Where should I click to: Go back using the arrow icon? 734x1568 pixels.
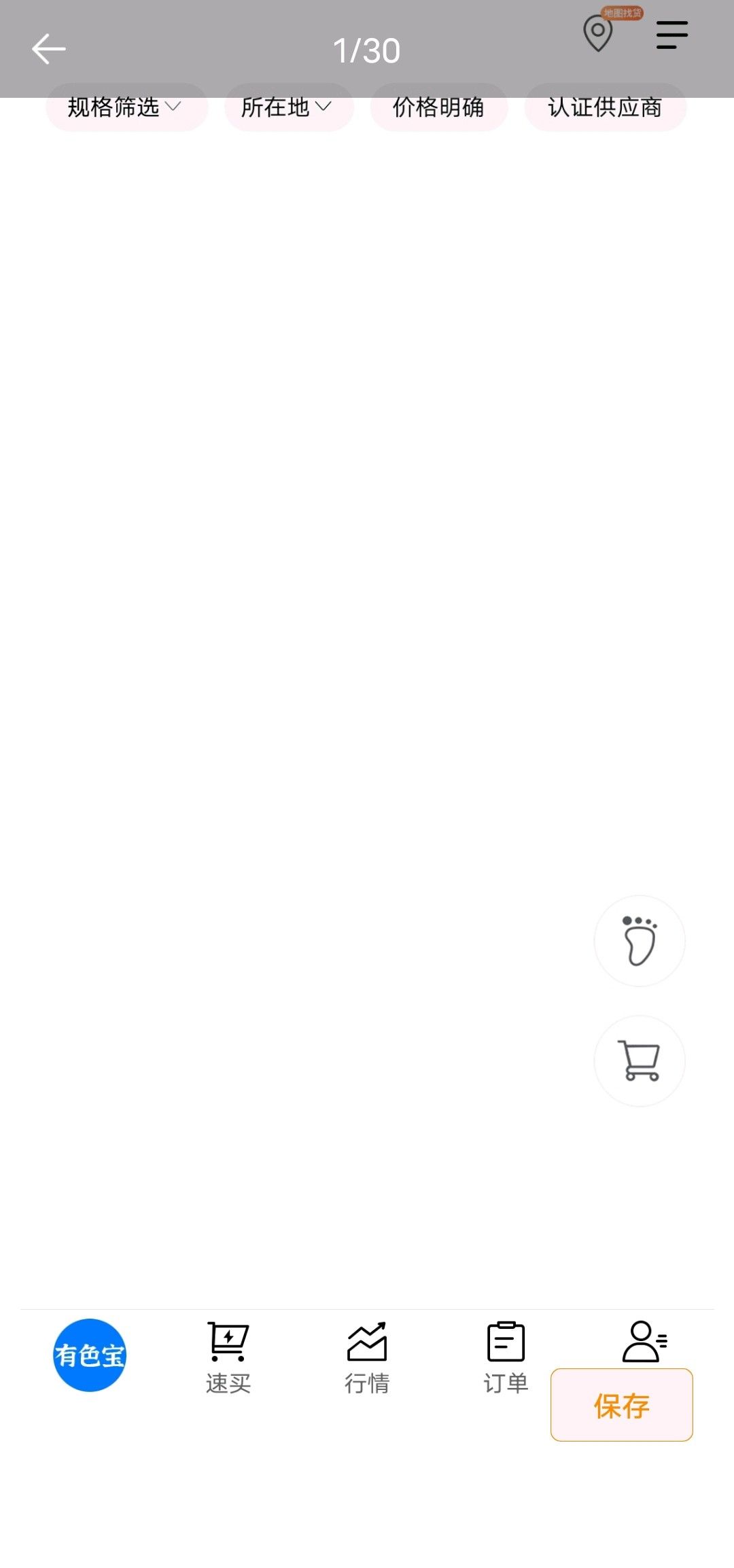pyautogui.click(x=49, y=49)
